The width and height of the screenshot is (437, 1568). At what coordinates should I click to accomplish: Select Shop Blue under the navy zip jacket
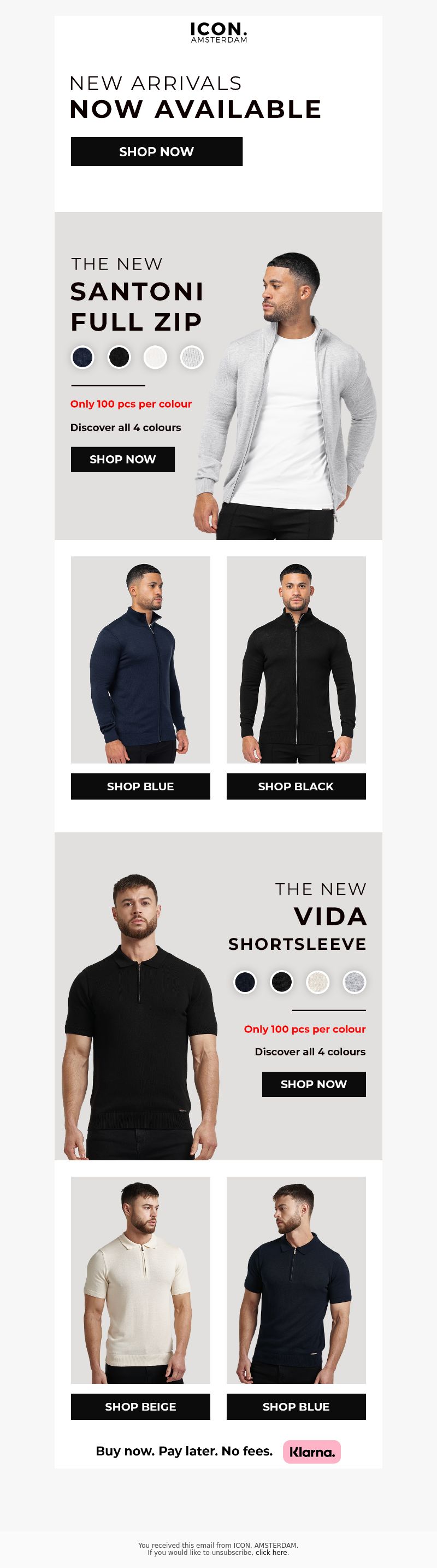click(140, 786)
